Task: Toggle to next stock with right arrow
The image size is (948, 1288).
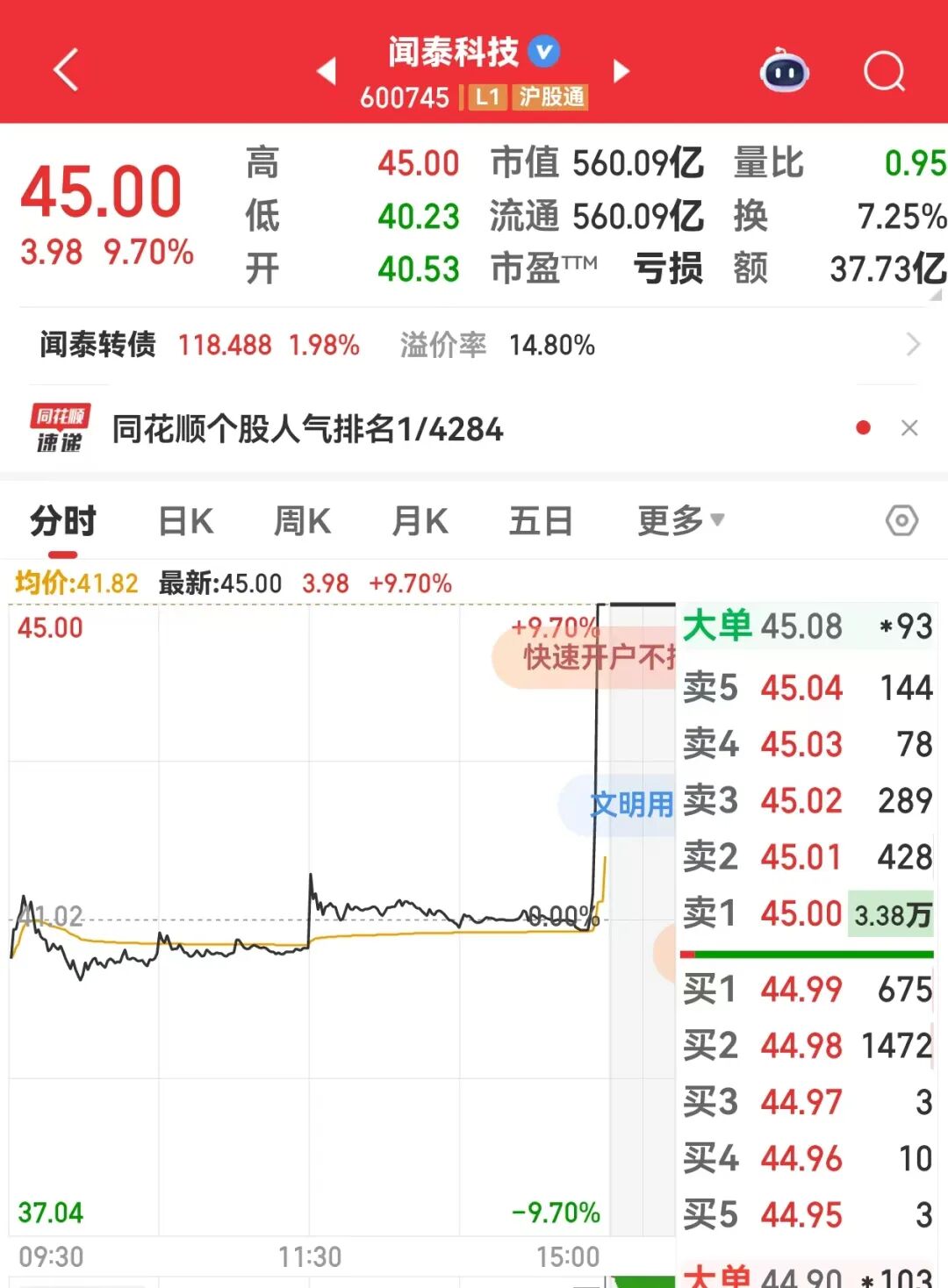Action: point(621,72)
